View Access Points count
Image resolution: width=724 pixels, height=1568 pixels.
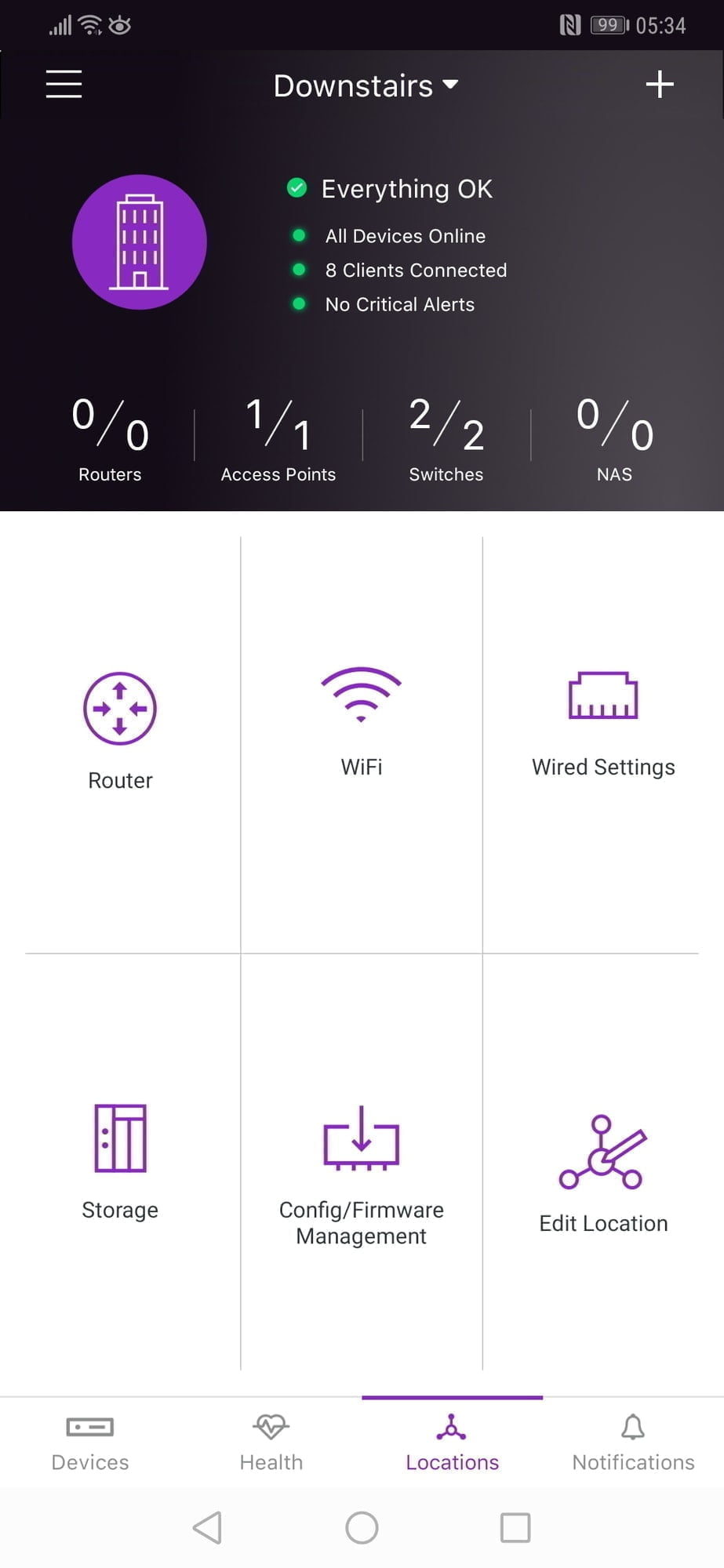coord(278,439)
